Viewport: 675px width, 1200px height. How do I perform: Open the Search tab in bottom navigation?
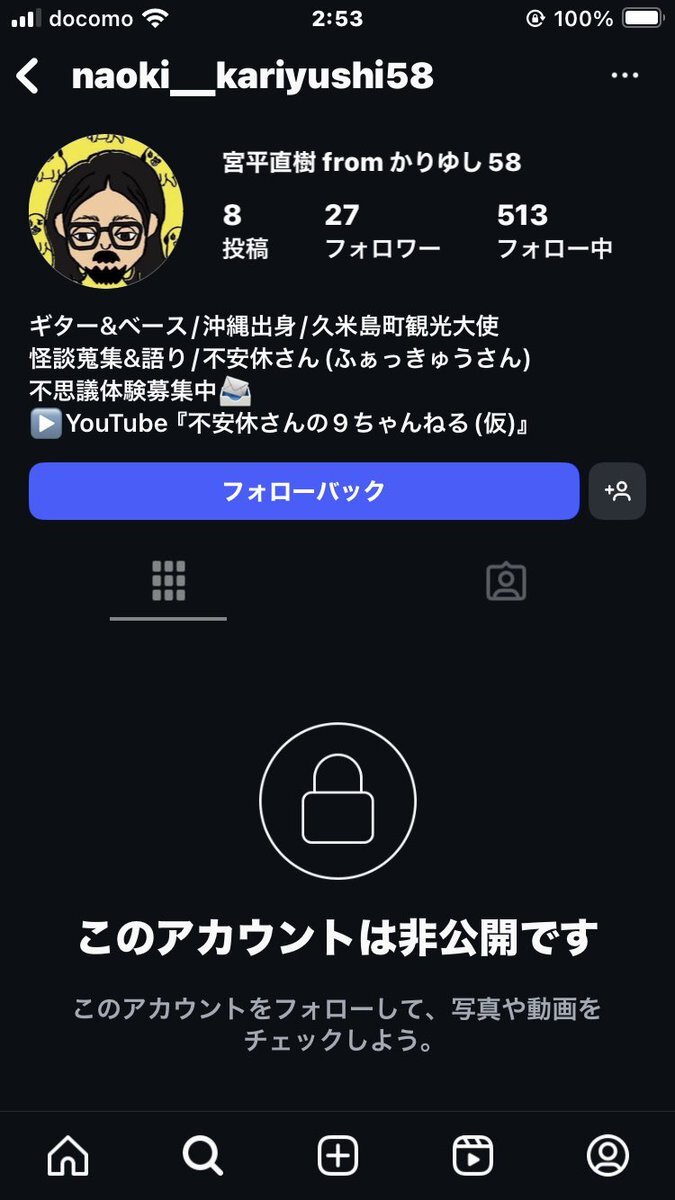(x=203, y=1156)
